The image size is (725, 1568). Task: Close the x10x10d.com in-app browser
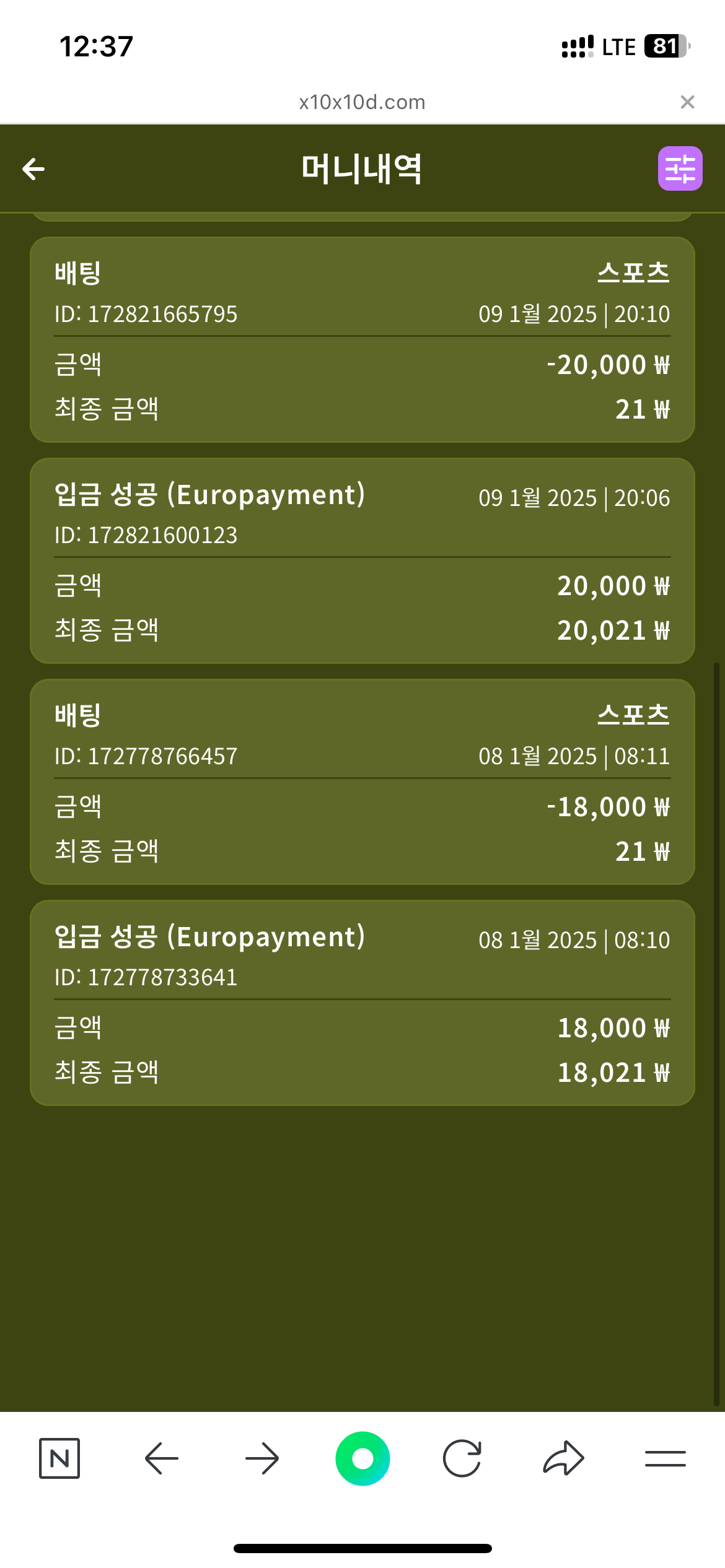pyautogui.click(x=687, y=102)
